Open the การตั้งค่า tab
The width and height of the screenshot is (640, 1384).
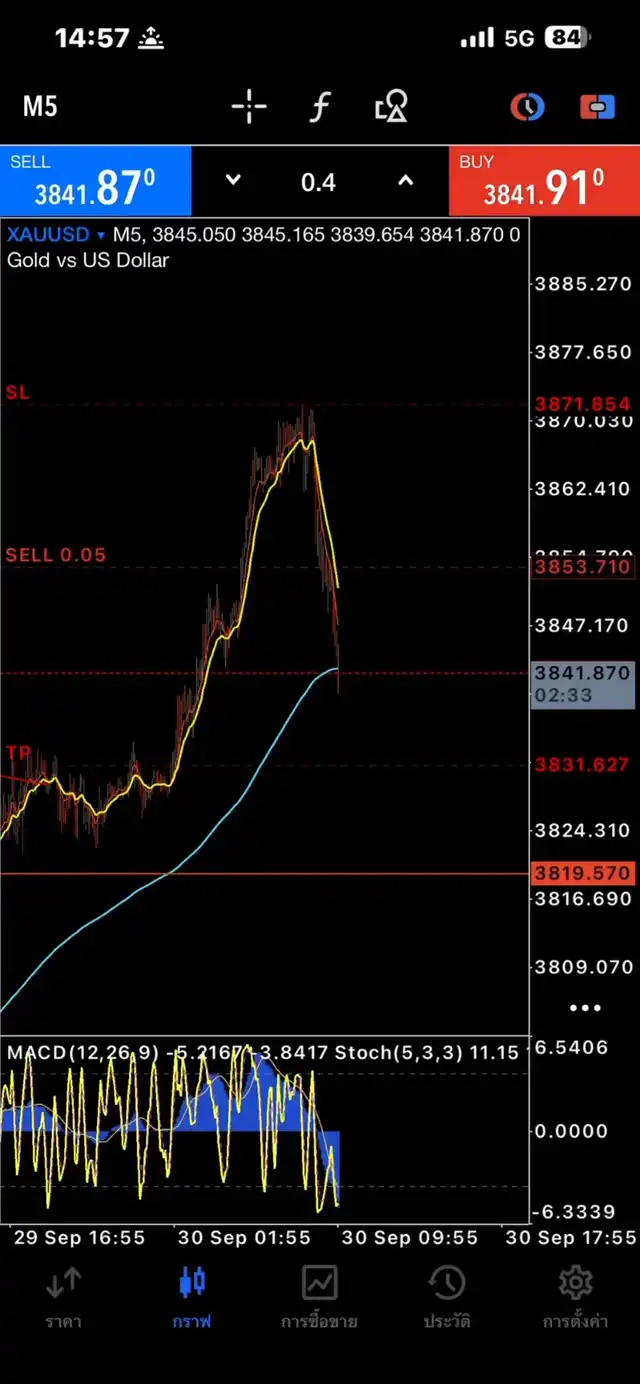tap(575, 1296)
